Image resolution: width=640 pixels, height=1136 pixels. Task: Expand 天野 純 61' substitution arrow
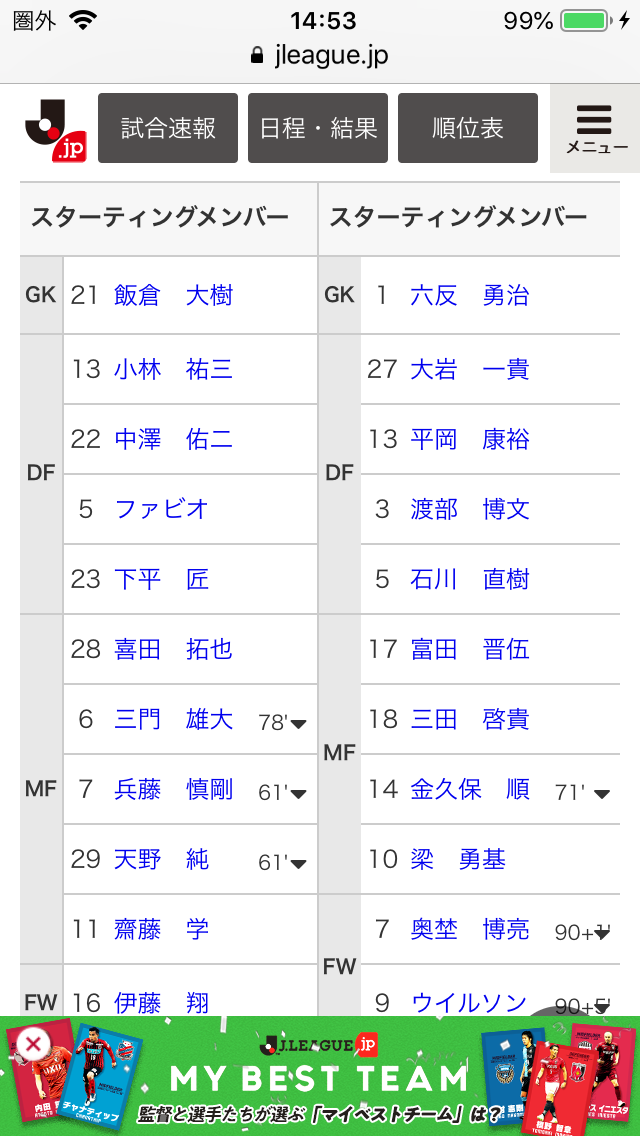point(298,863)
